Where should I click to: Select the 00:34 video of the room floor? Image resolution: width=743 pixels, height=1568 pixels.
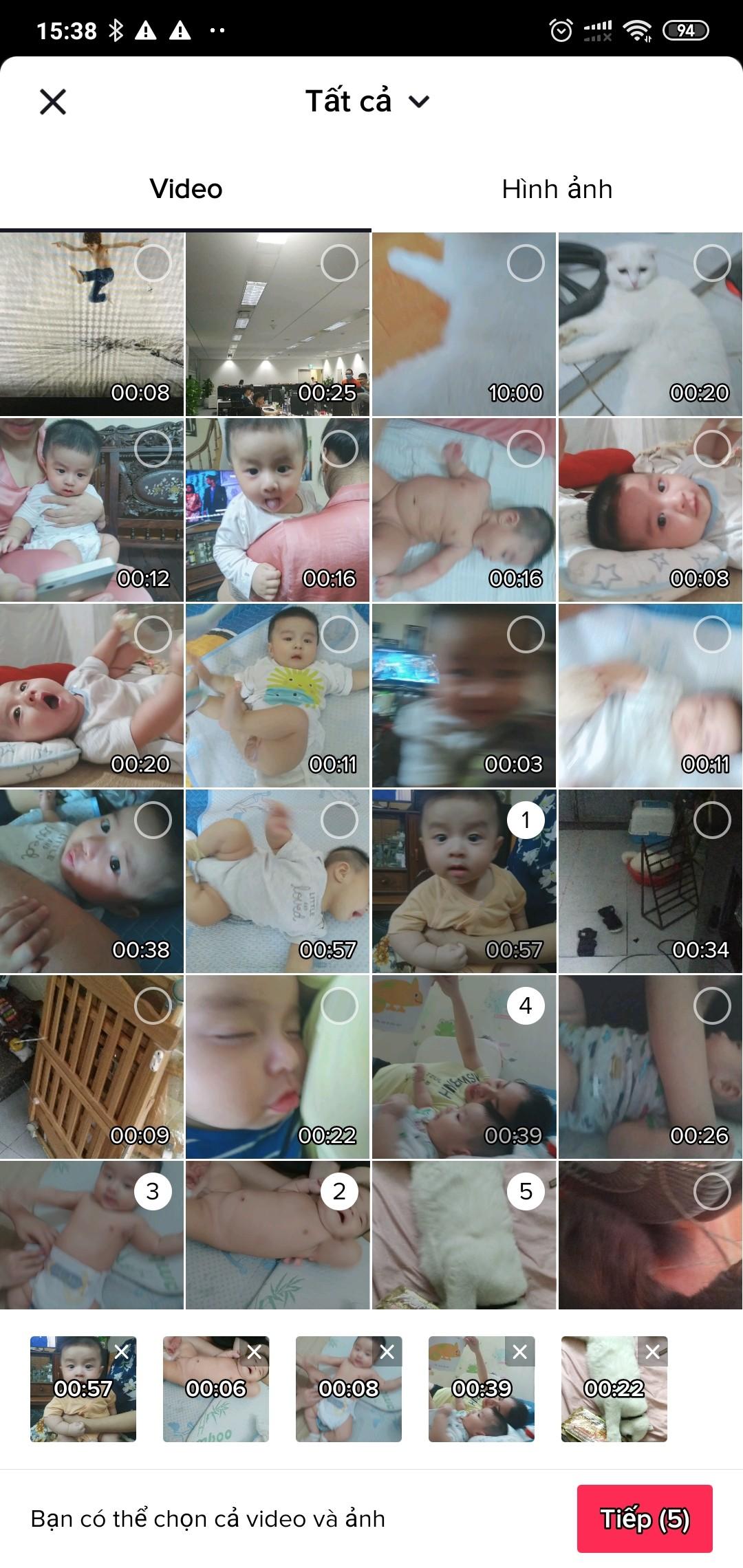click(712, 820)
